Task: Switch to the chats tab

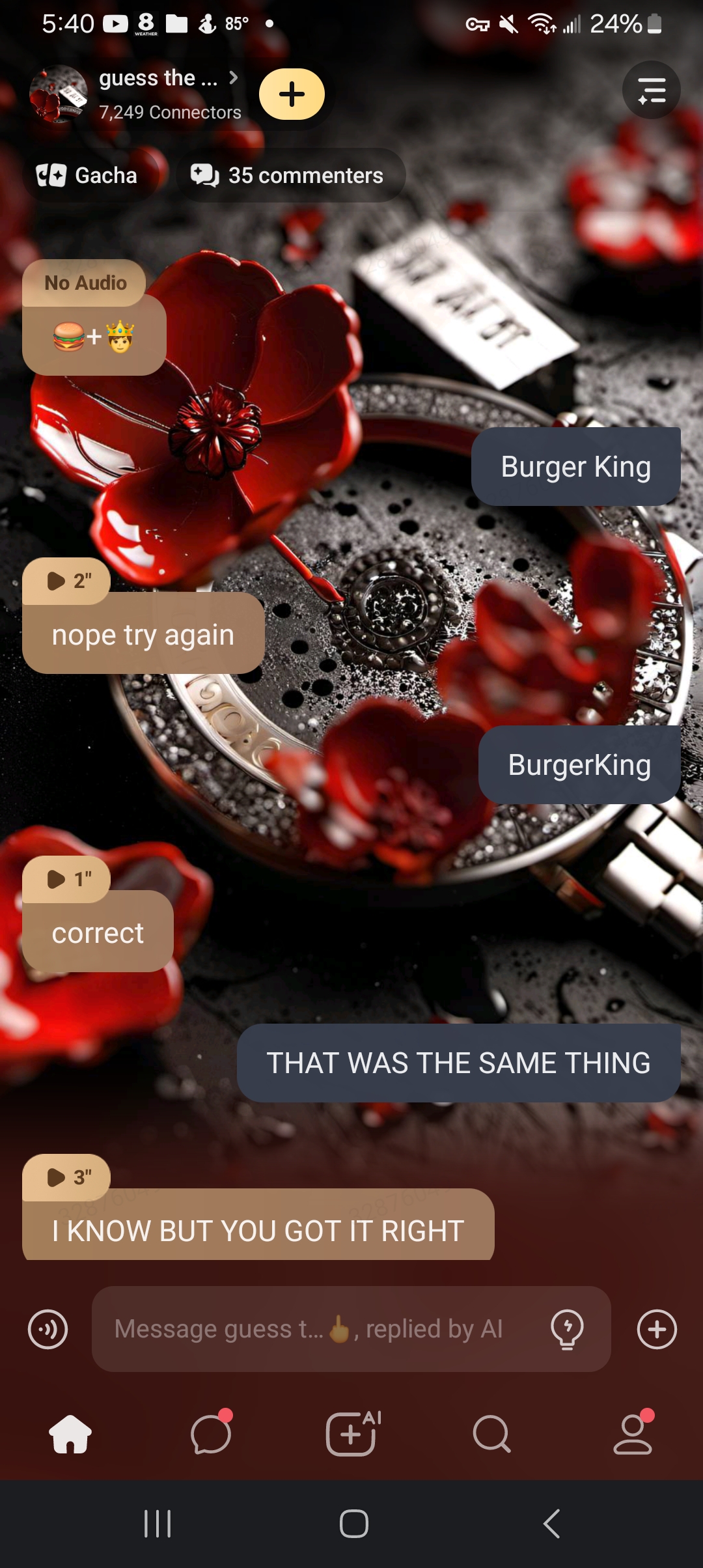Action: 211,1434
